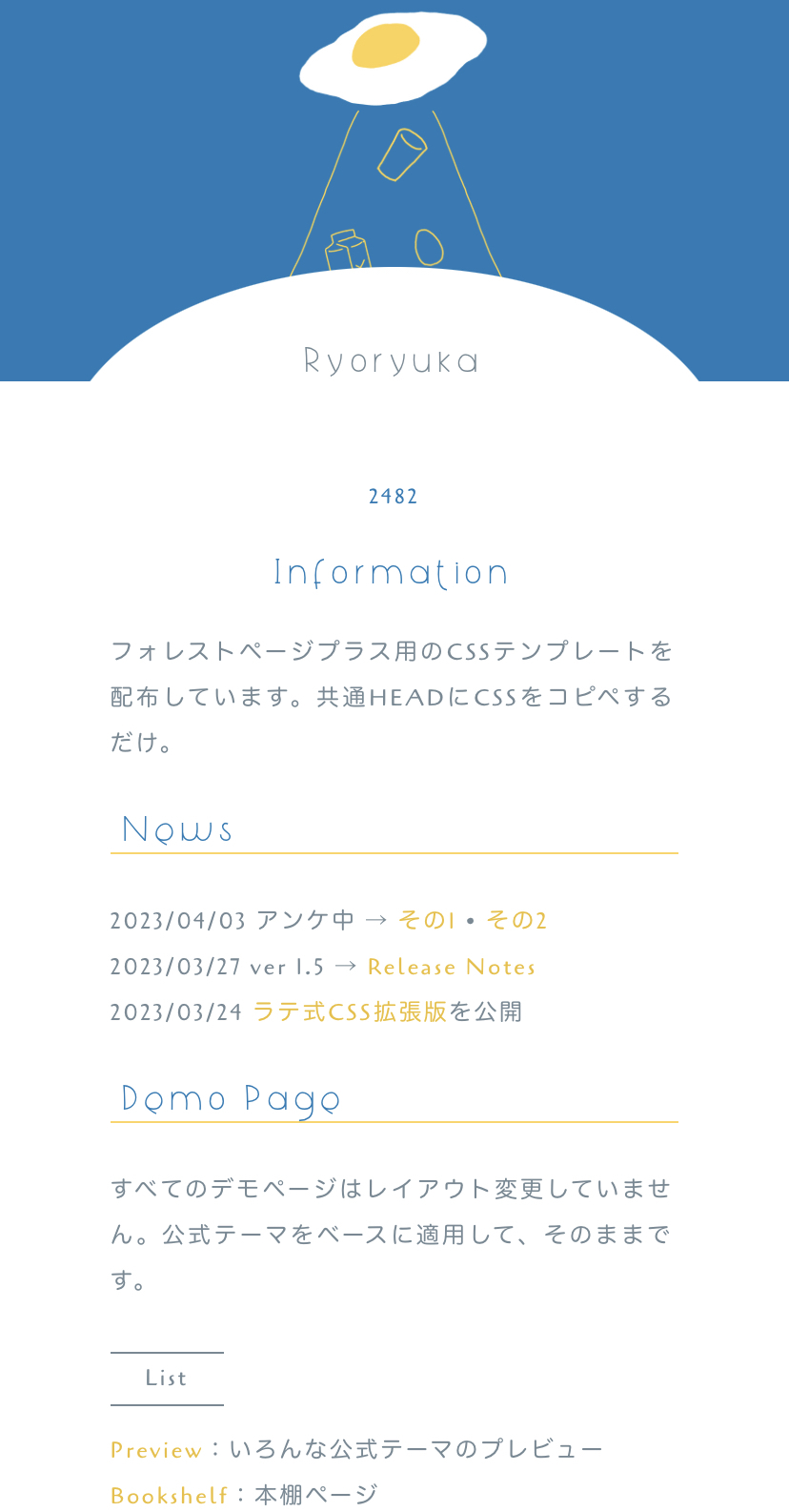Open the Release Notes link
Image resolution: width=789 pixels, height=1512 pixels.
451,967
